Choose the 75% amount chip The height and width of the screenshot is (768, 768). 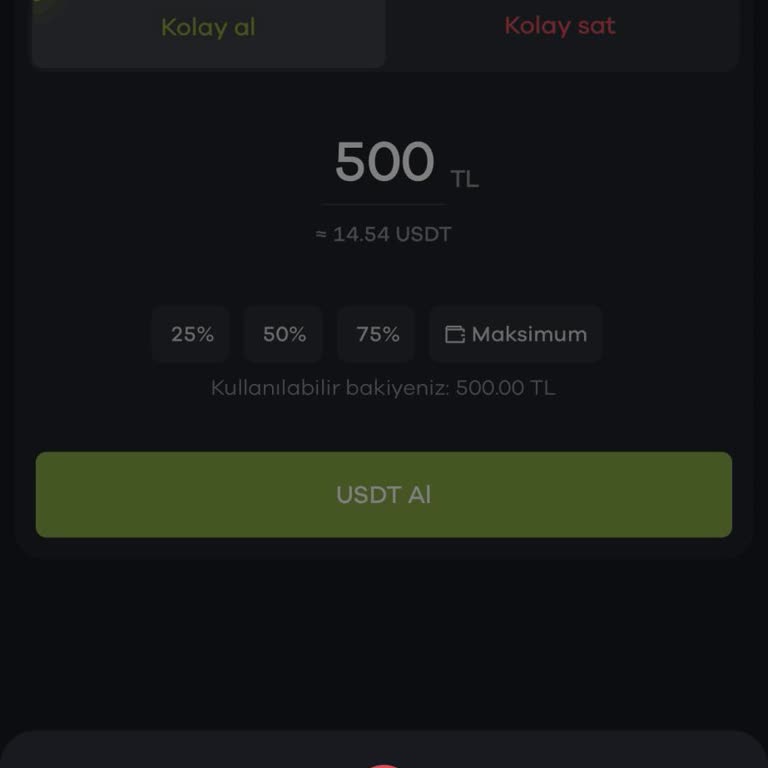[x=377, y=335]
